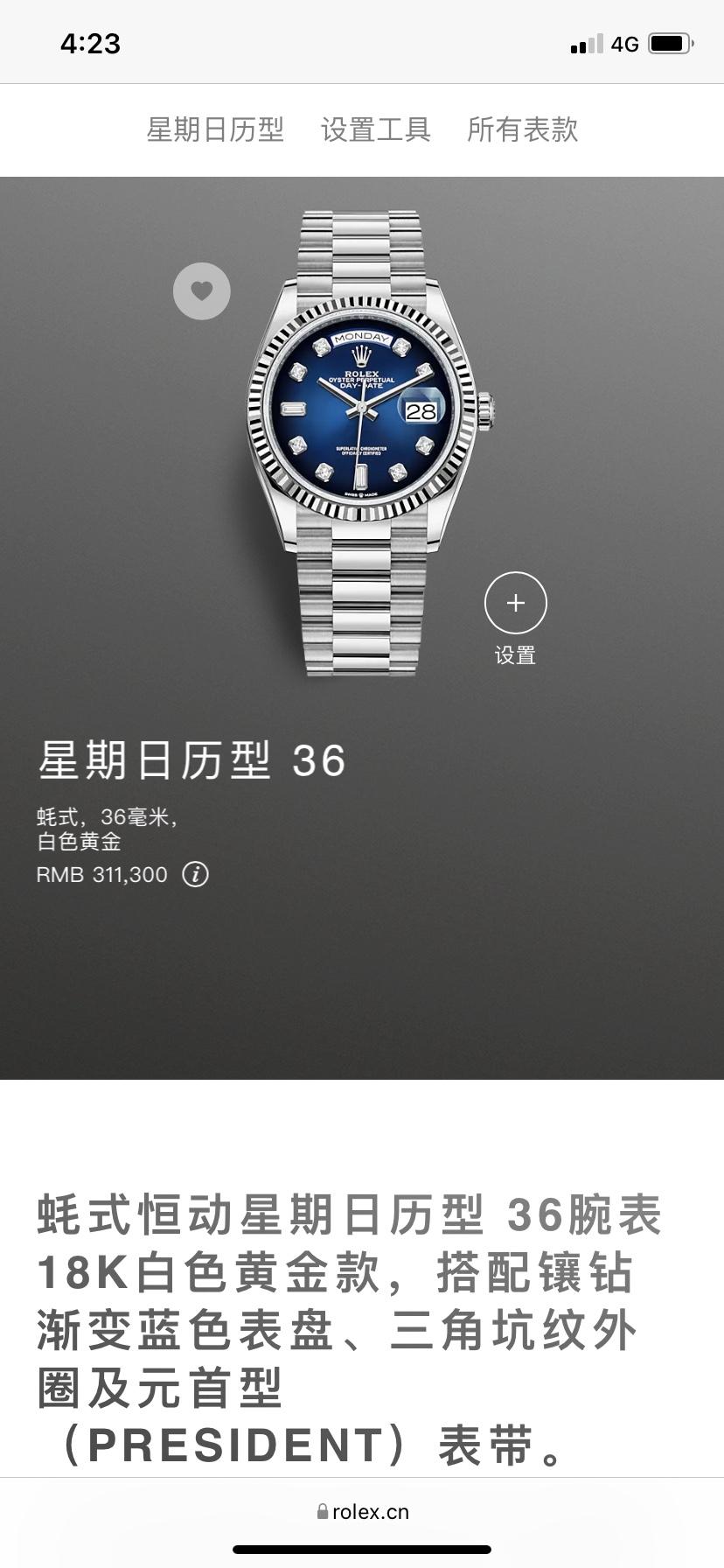Tap the plus 设置 configure button
This screenshot has height=1568, width=724.
point(515,604)
